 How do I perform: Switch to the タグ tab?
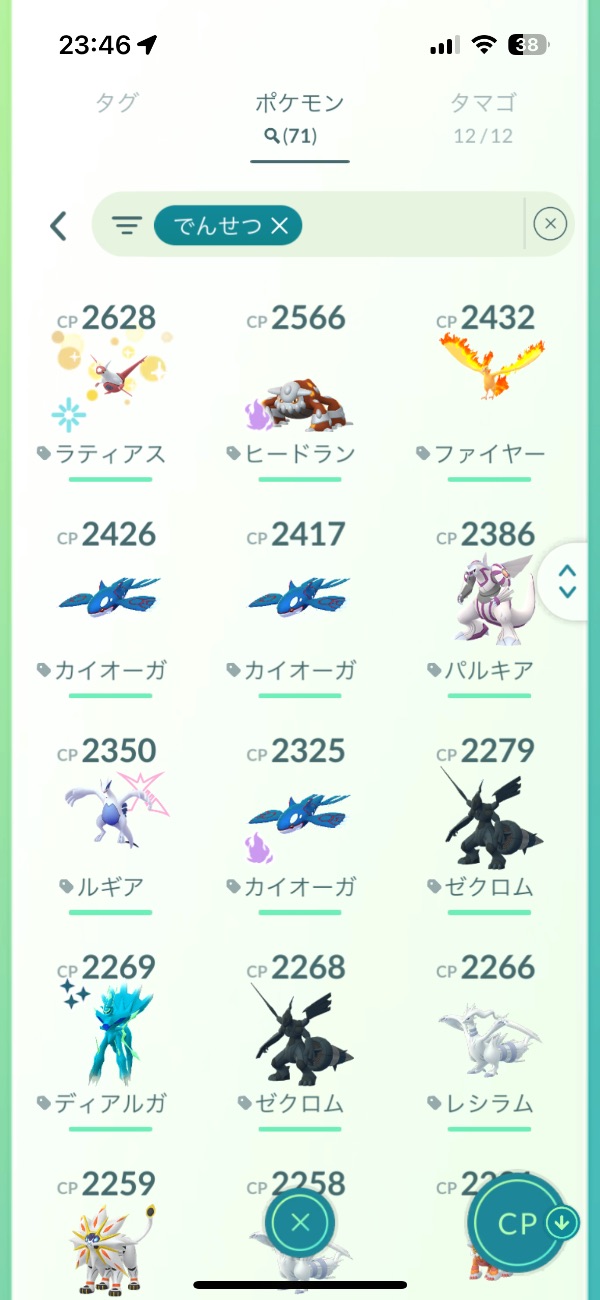pyautogui.click(x=116, y=102)
